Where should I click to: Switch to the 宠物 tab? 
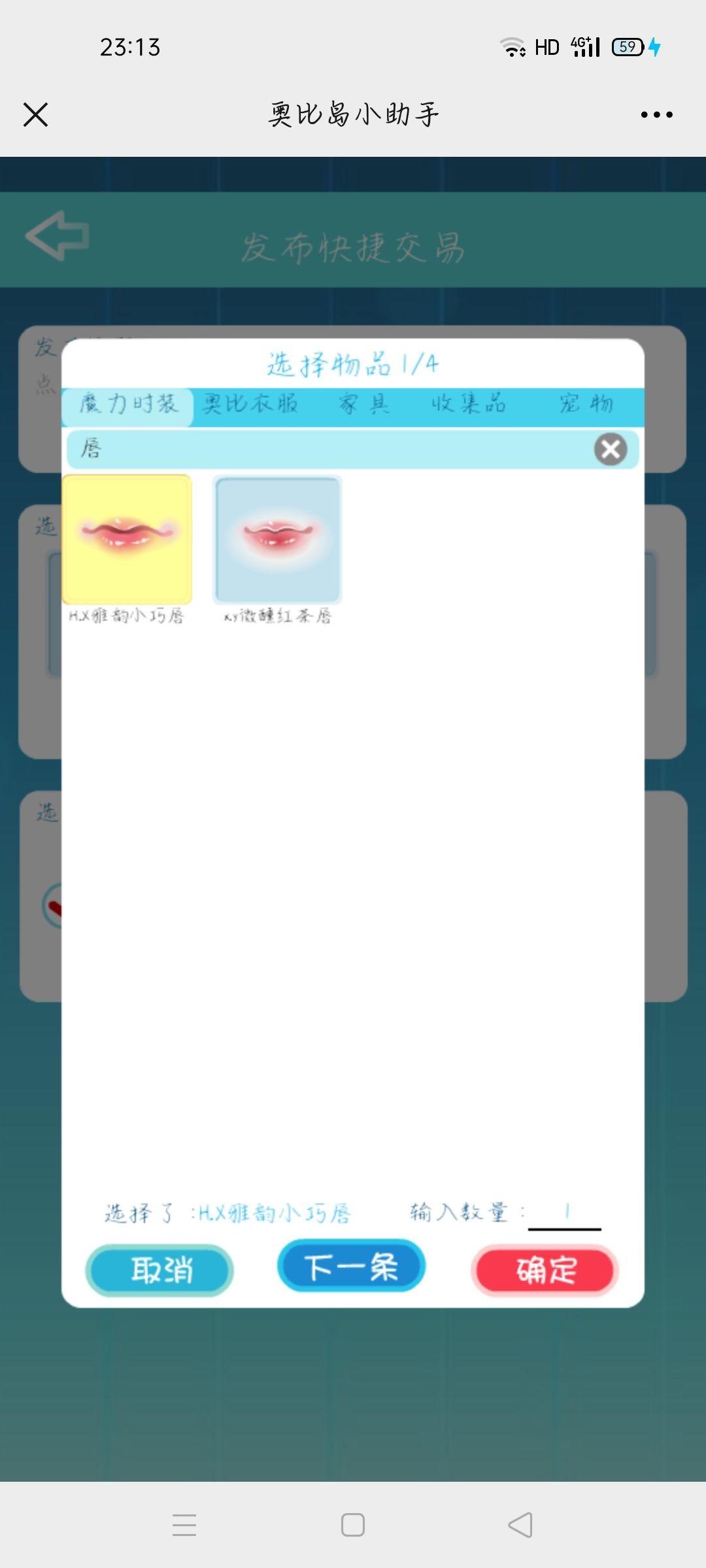[586, 404]
